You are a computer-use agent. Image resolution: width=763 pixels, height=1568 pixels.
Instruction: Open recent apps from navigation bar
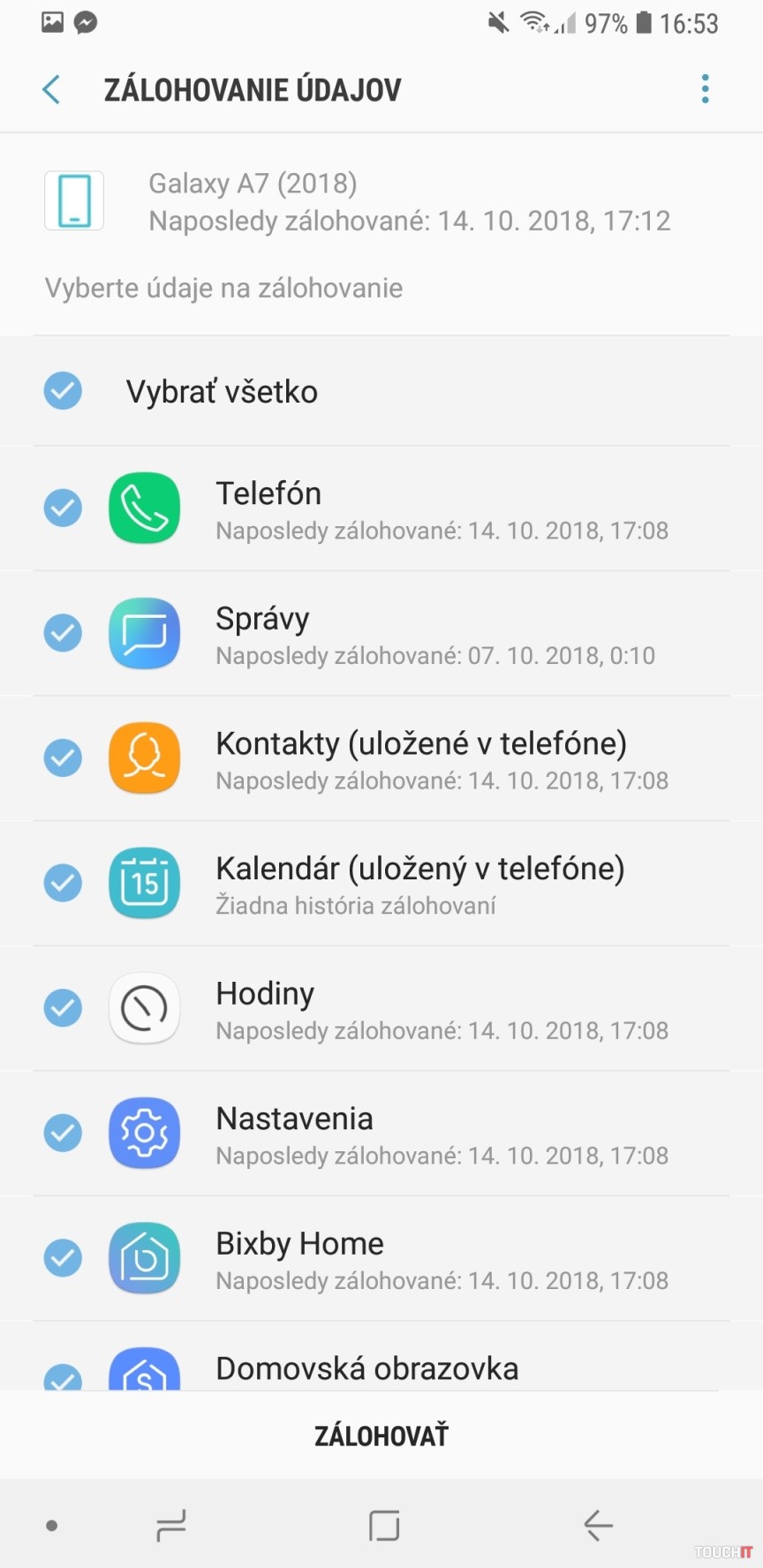[170, 1525]
